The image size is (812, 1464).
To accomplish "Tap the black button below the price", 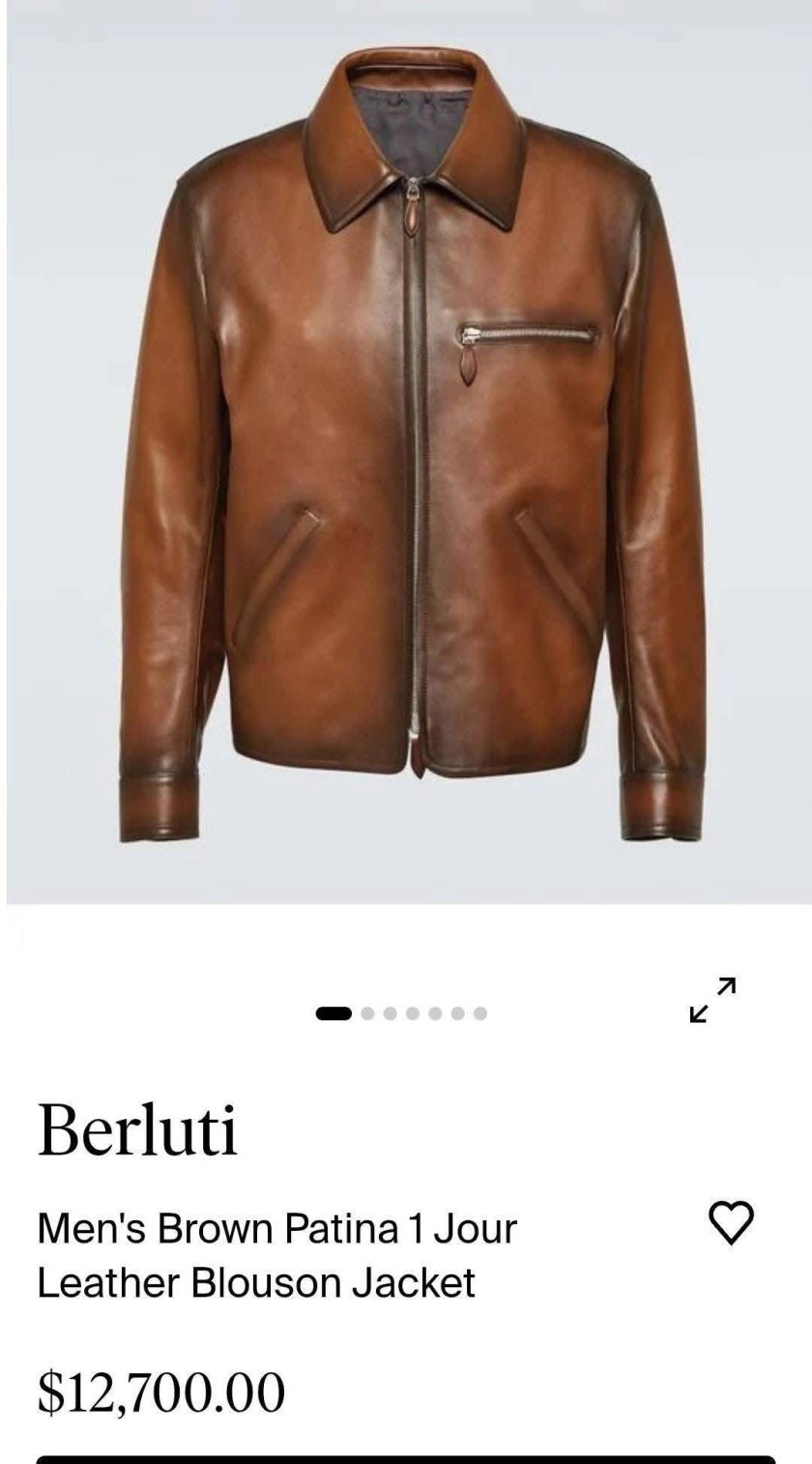I will [406, 1459].
